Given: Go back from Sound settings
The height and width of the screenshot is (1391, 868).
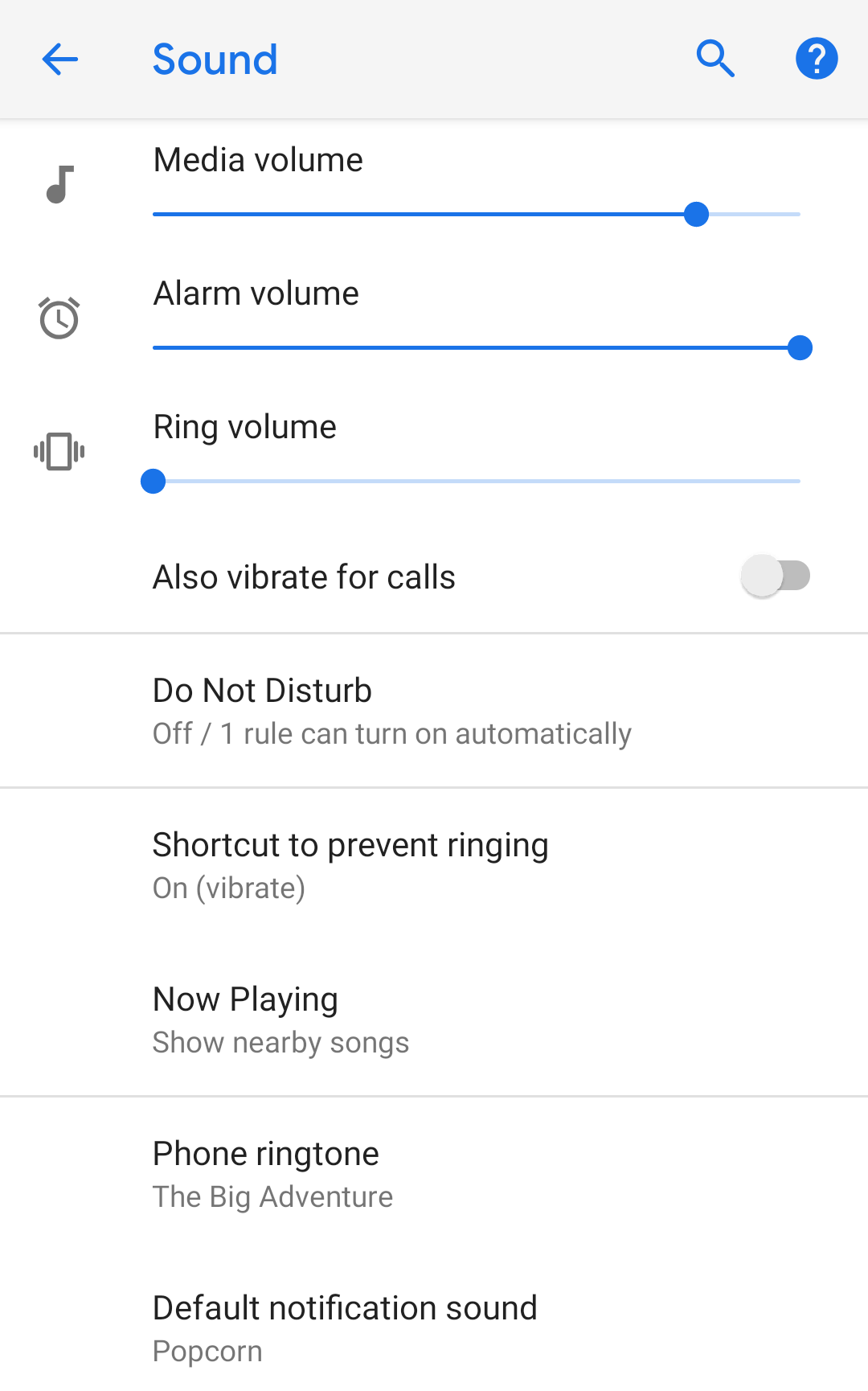Looking at the screenshot, I should point(59,59).
